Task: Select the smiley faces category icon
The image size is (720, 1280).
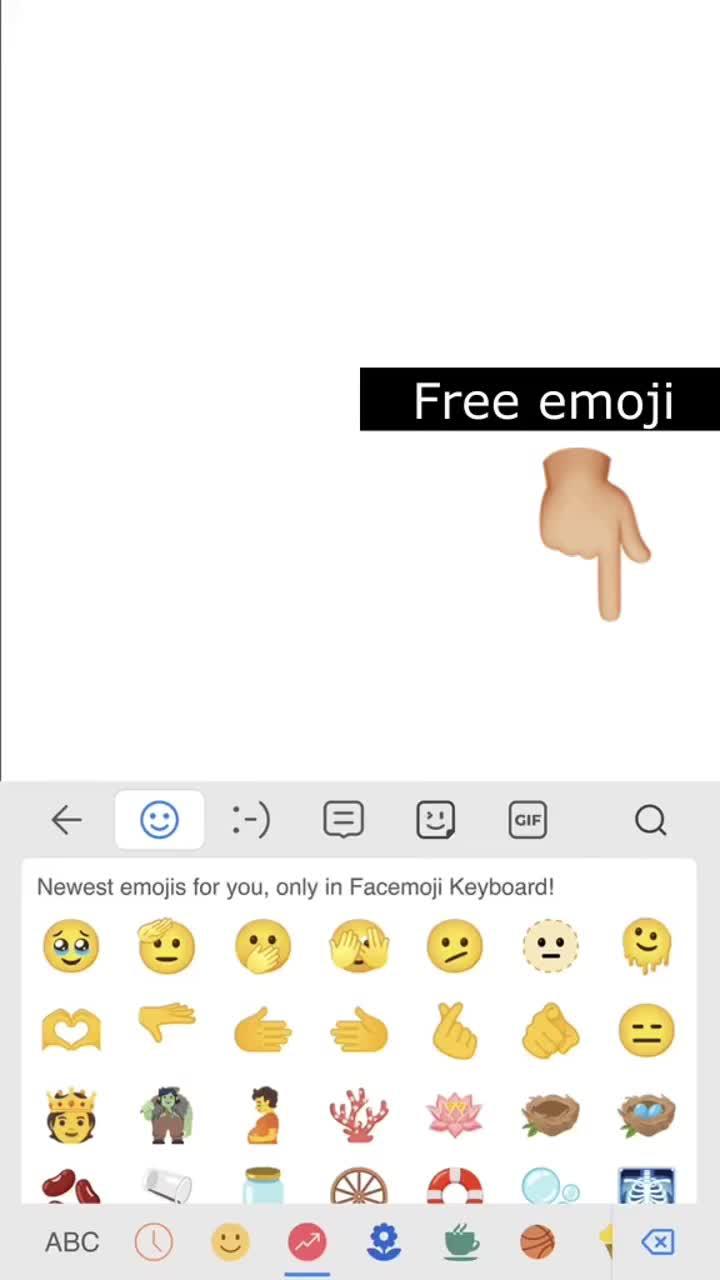Action: [230, 1242]
